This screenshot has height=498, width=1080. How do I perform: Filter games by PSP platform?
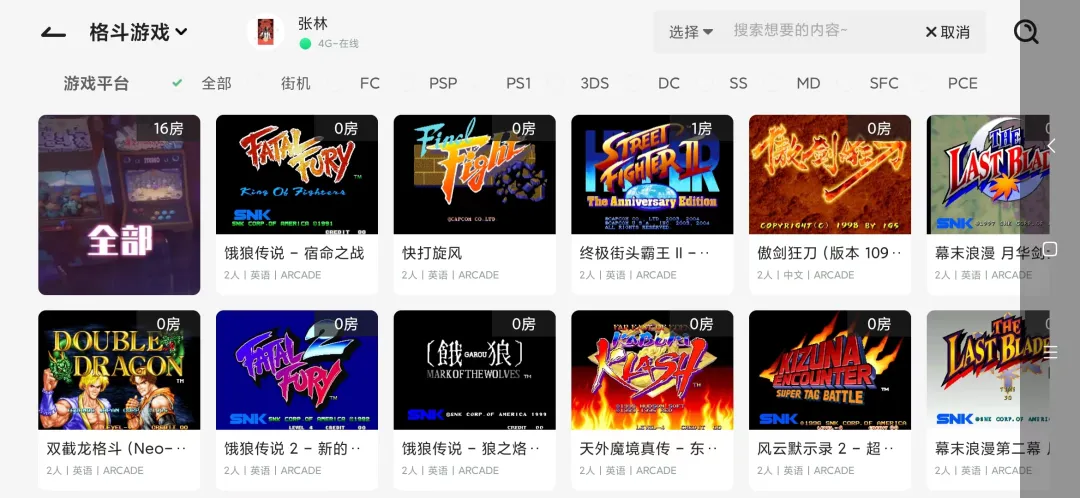[x=443, y=83]
